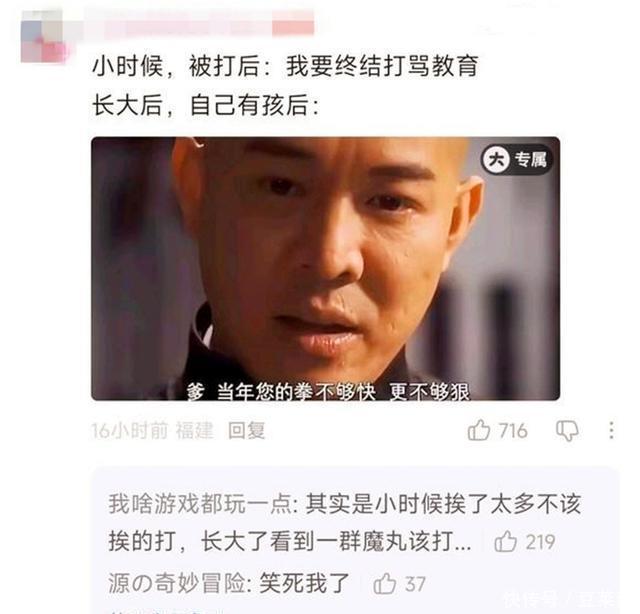Dislike the main comment
Image resolution: width=640 pixels, height=614 pixels.
[567, 431]
